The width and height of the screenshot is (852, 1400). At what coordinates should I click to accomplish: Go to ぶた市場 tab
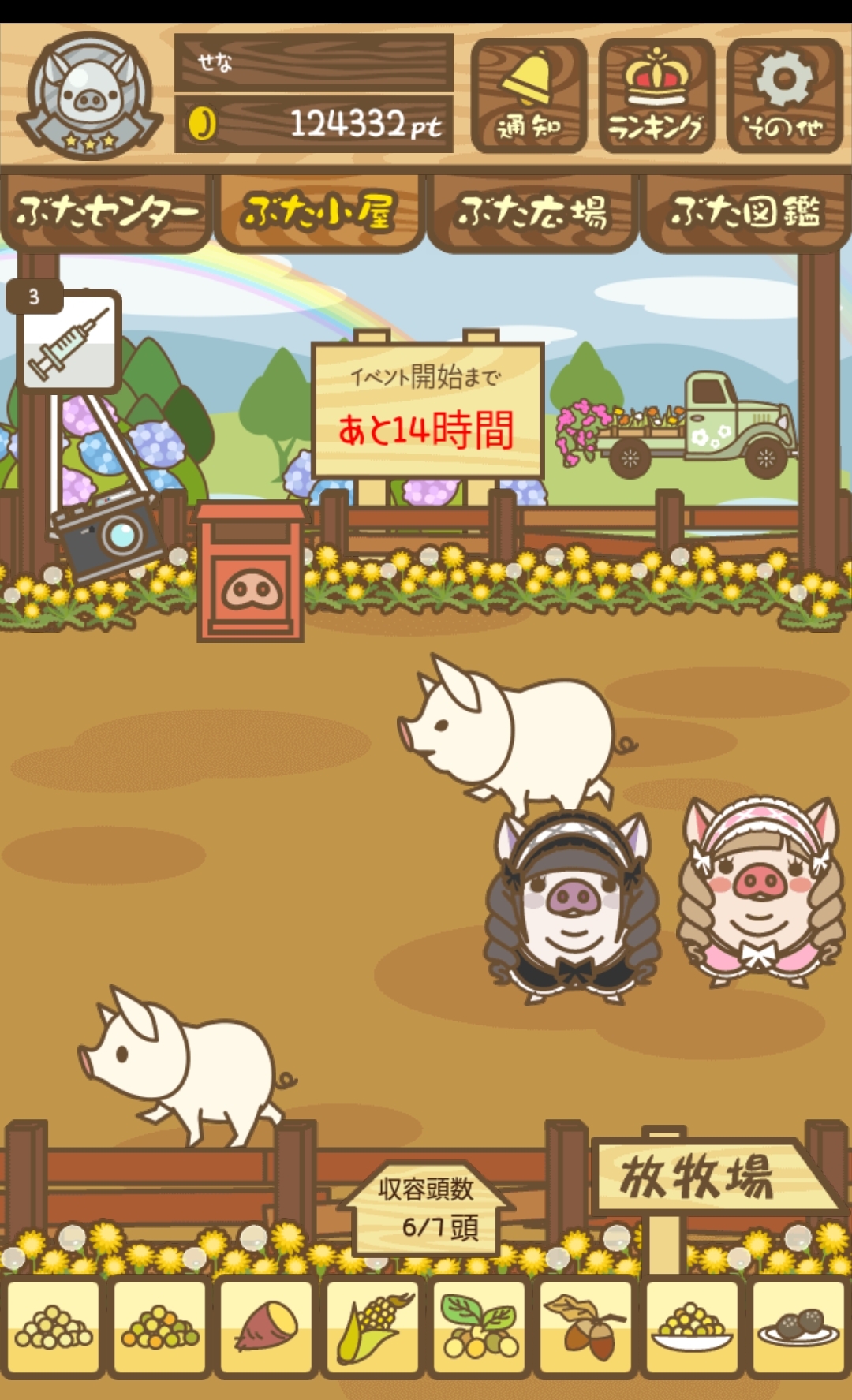pos(532,212)
